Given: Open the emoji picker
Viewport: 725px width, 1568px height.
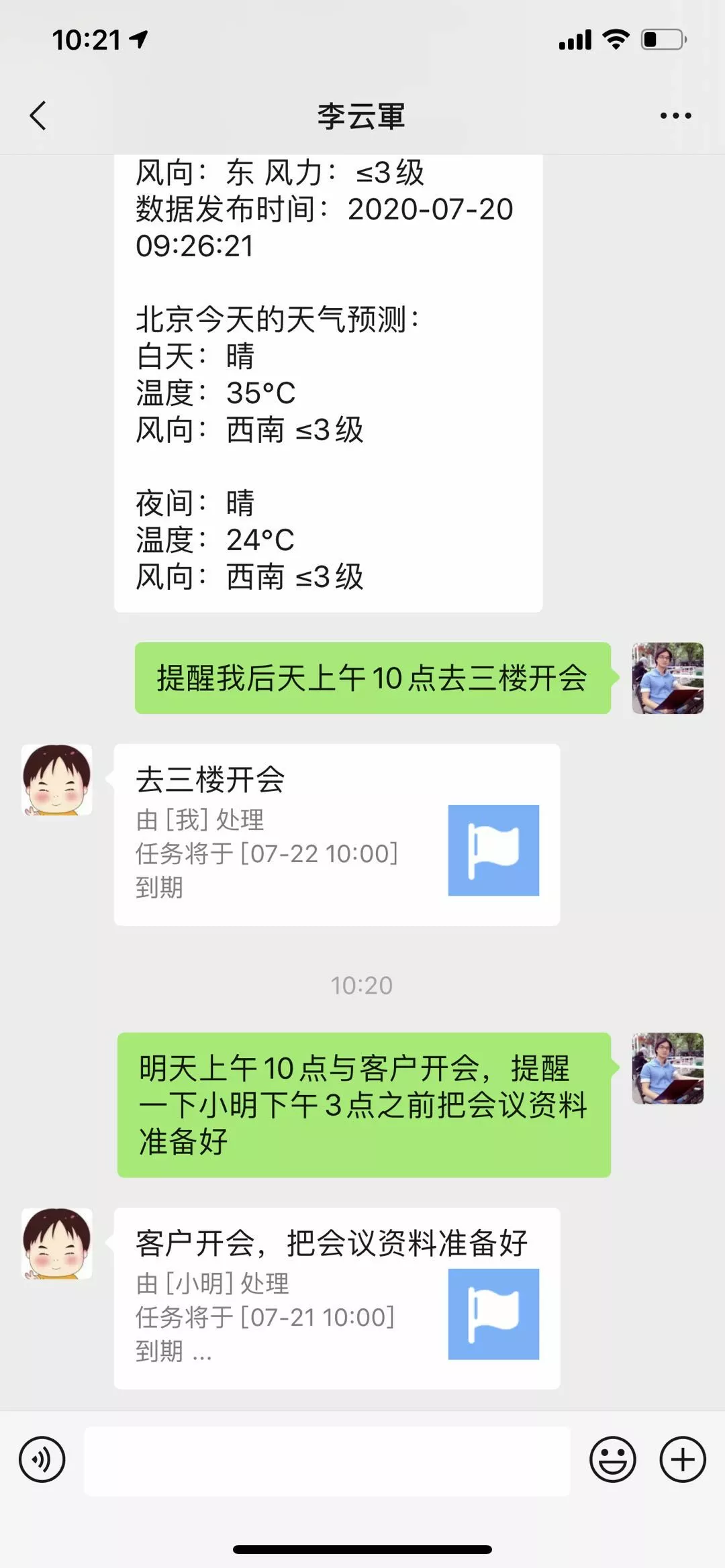Looking at the screenshot, I should pyautogui.click(x=612, y=1459).
